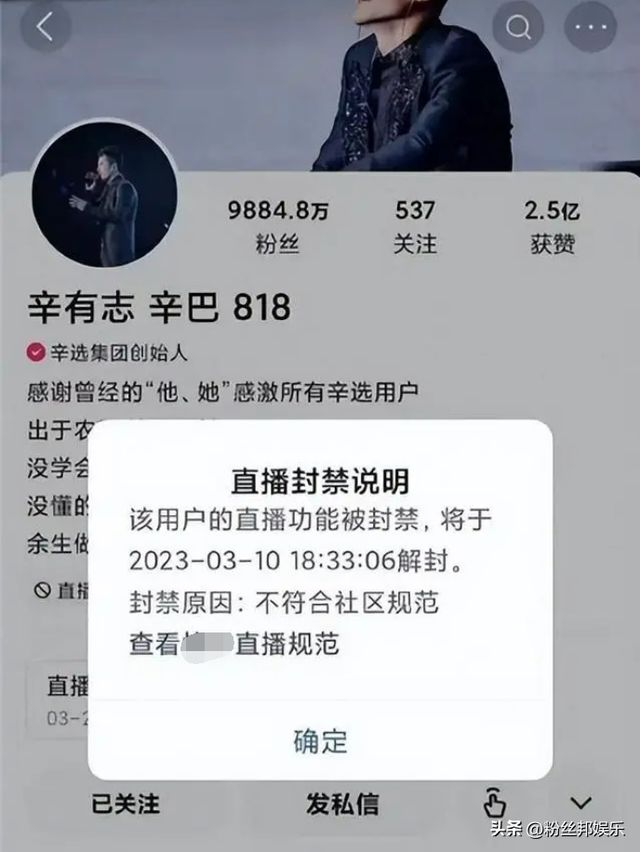Open the 查看直播规范 link
This screenshot has height=852, width=640.
coord(235,643)
